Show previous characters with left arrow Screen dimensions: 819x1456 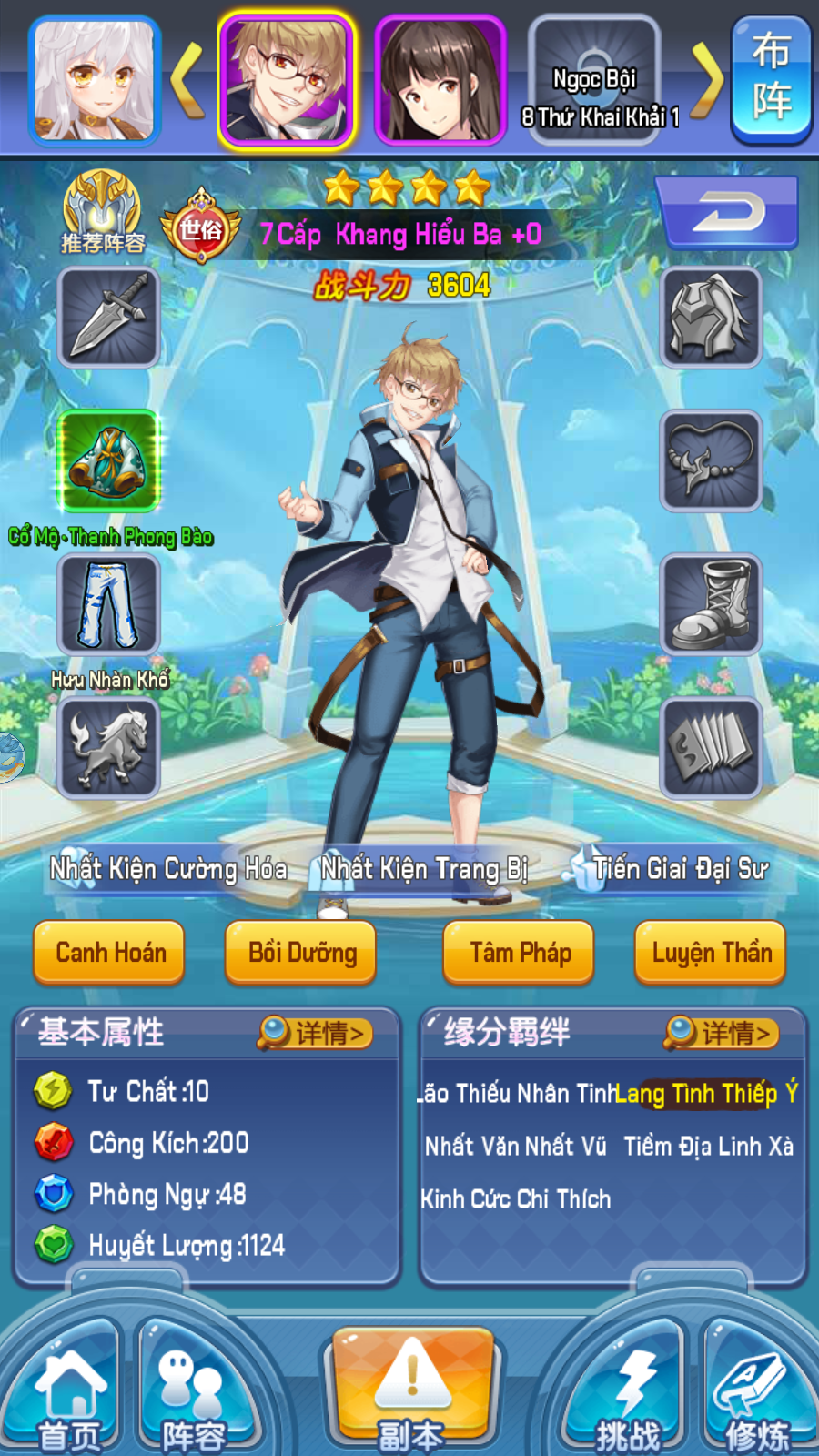tap(188, 80)
